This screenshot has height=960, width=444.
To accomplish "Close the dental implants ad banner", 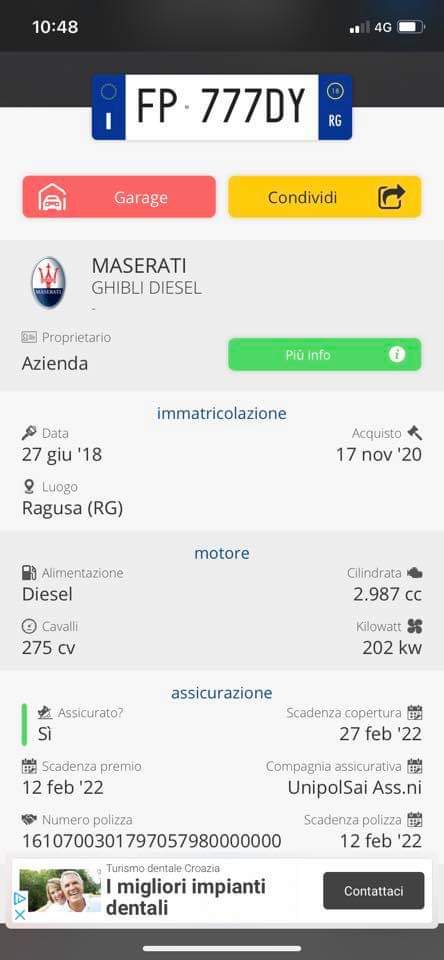I will click(20, 915).
